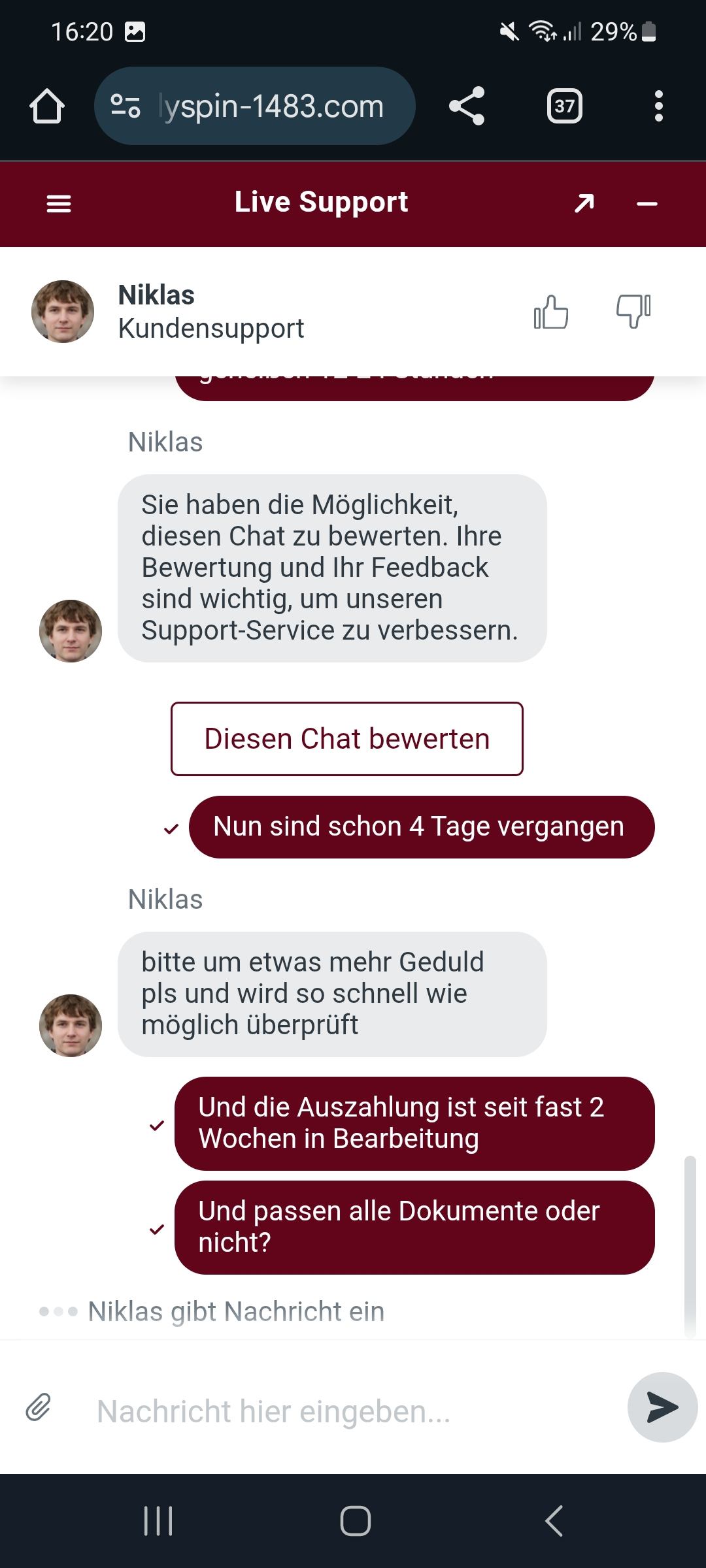
Task: Rate Niklas with thumbs down
Action: point(633,312)
